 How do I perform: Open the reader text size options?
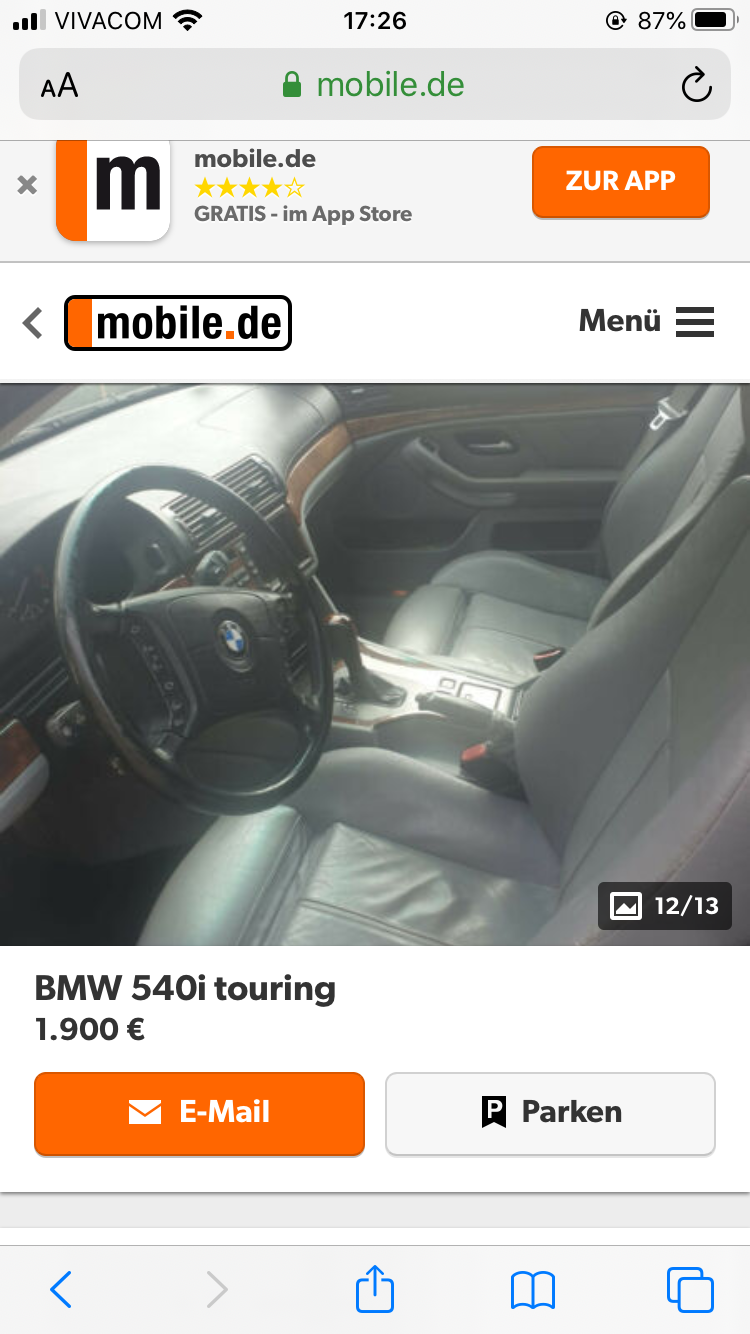59,85
